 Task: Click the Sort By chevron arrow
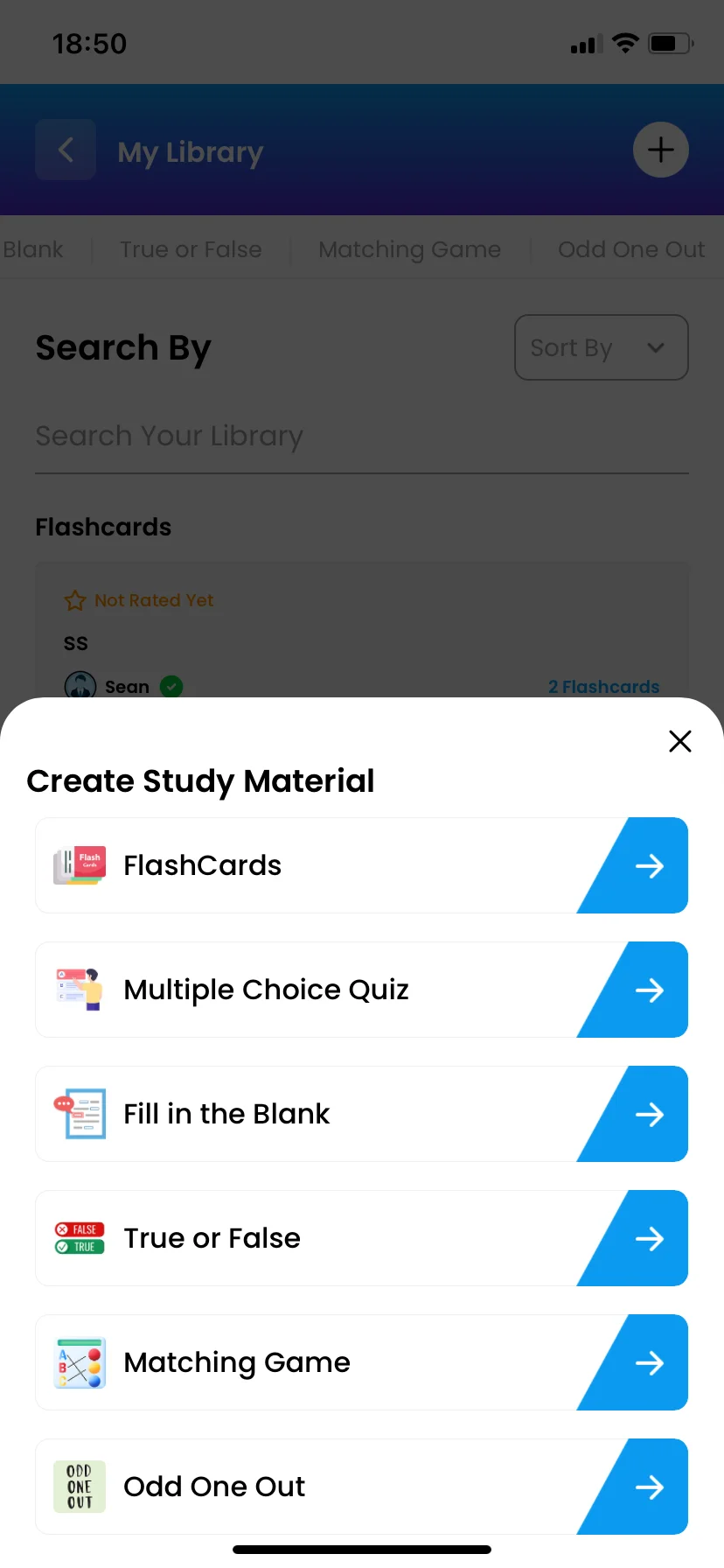pos(655,347)
